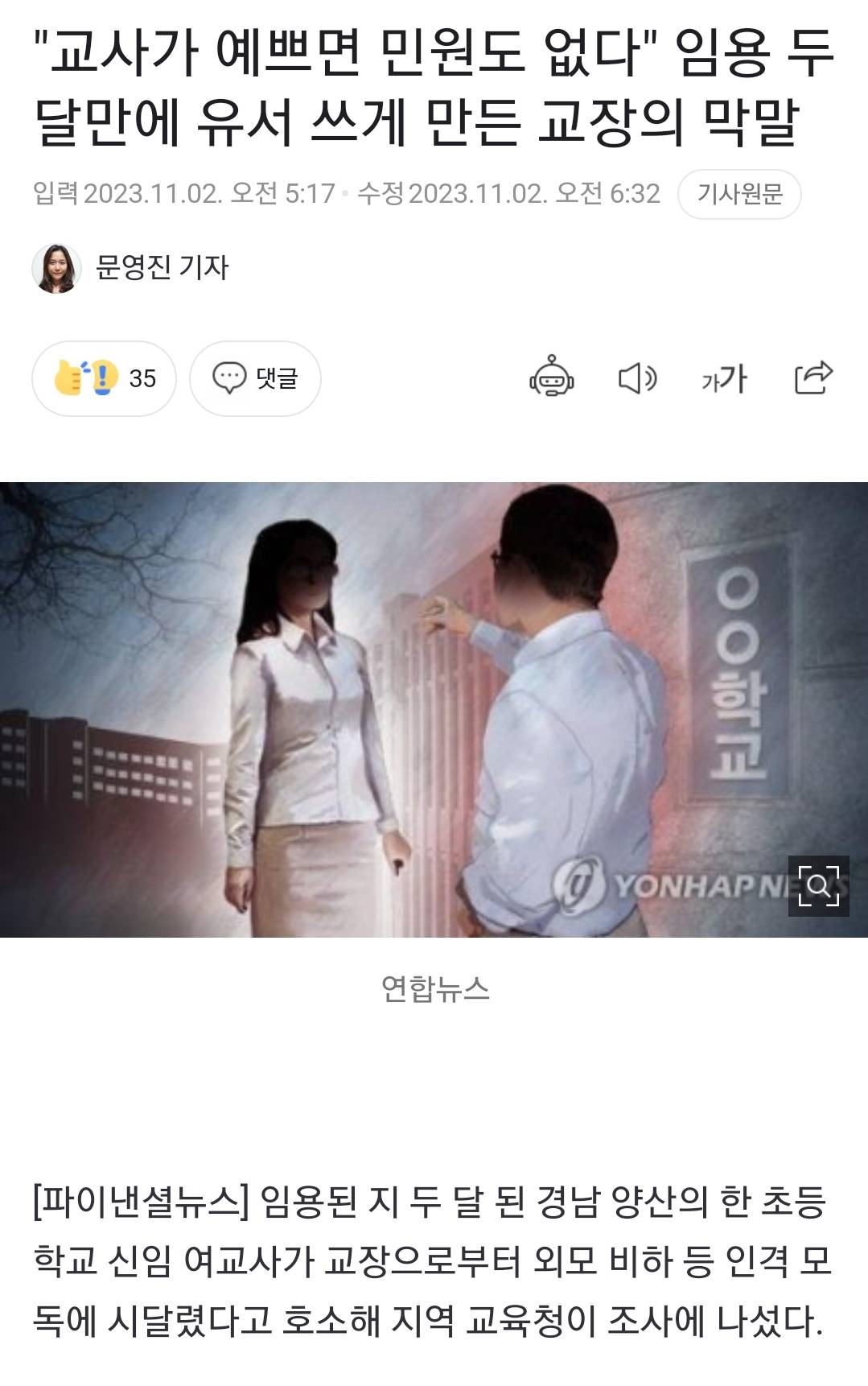Viewport: 868px width, 1386px height.
Task: Listen to the article with the speaker icon
Action: point(637,378)
